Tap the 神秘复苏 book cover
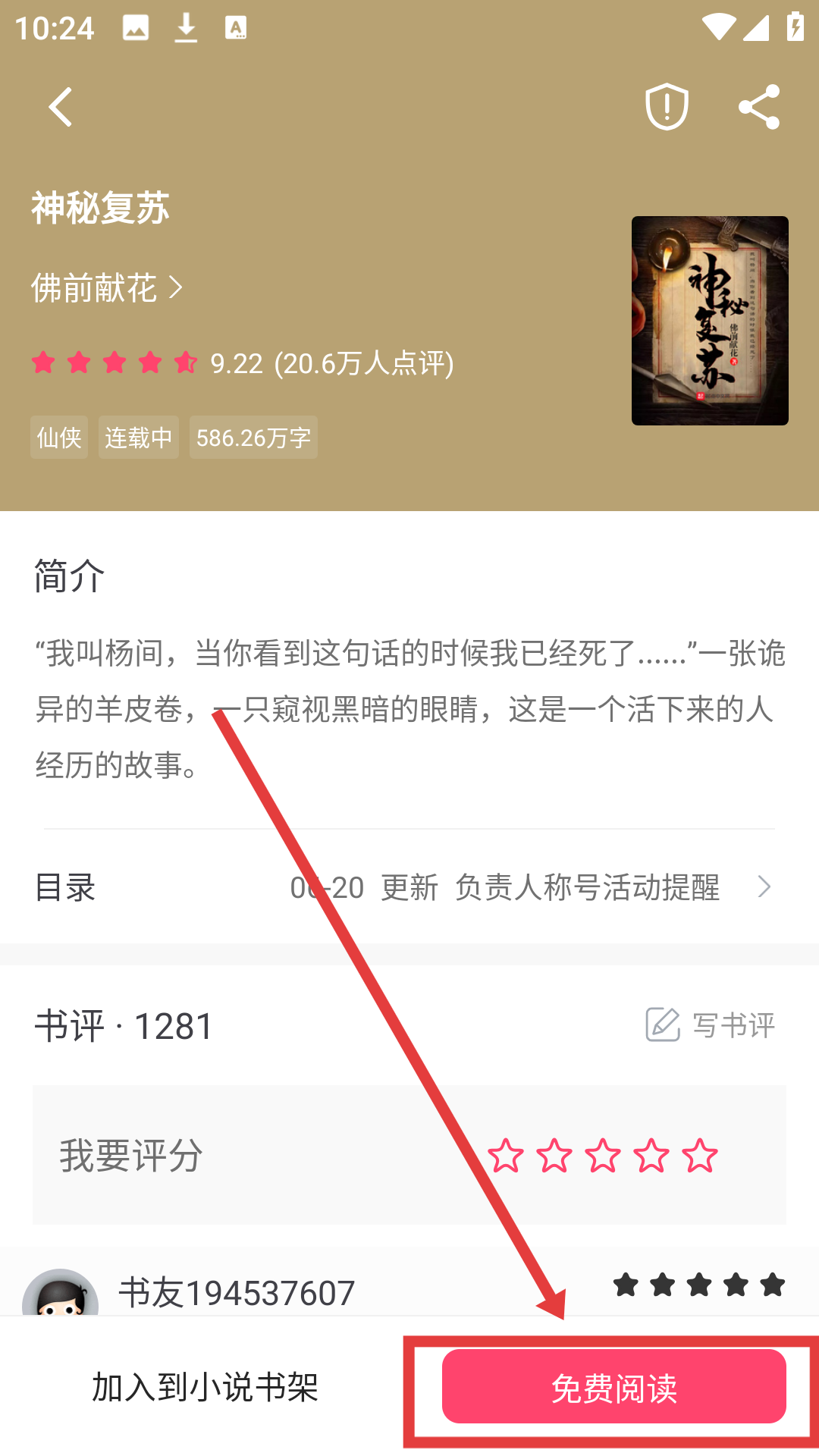The width and height of the screenshot is (819, 1456). [x=710, y=320]
